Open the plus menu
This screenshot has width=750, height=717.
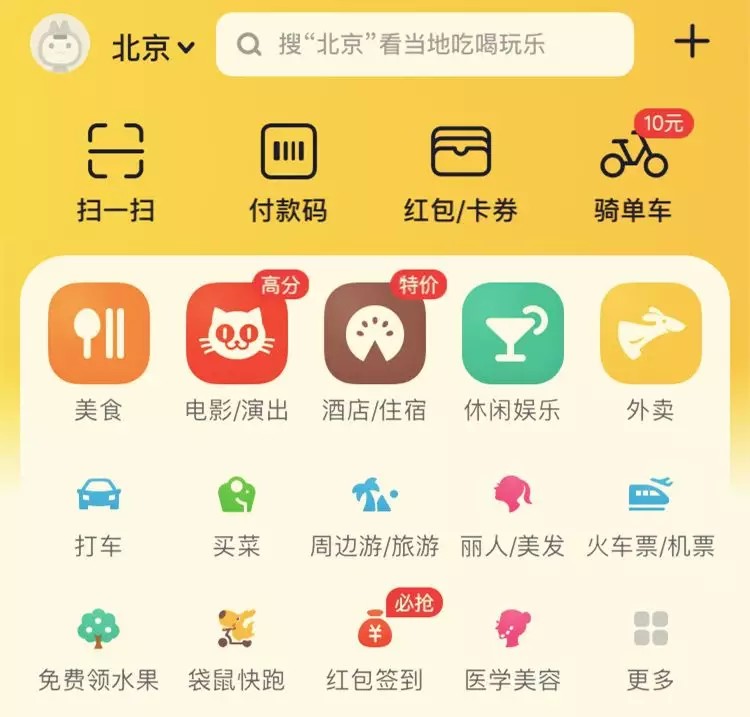(692, 43)
